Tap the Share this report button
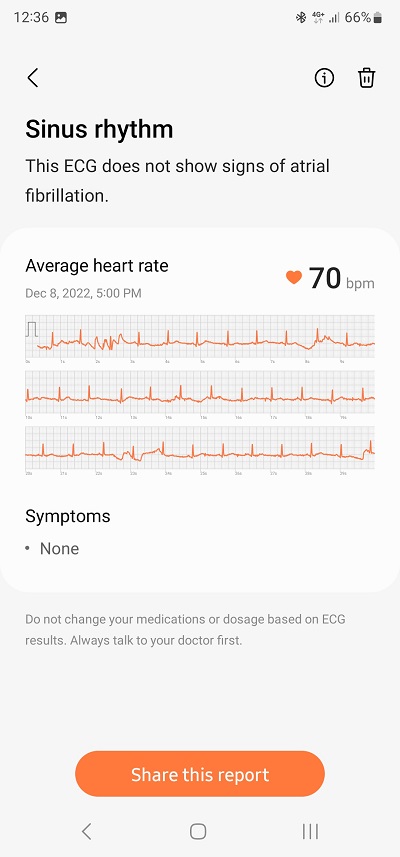The height and width of the screenshot is (857, 400). (x=200, y=774)
